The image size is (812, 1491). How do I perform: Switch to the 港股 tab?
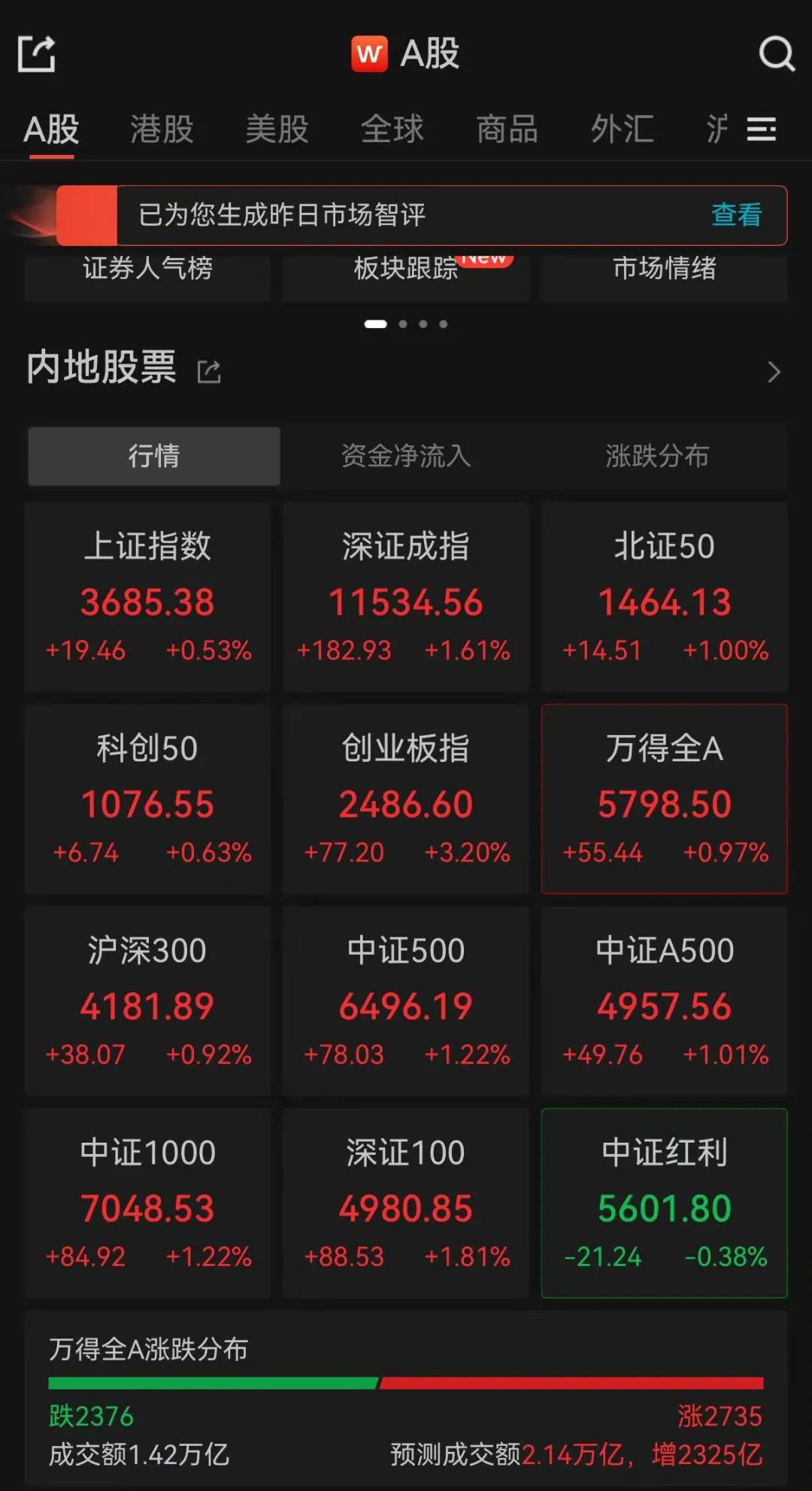[162, 129]
